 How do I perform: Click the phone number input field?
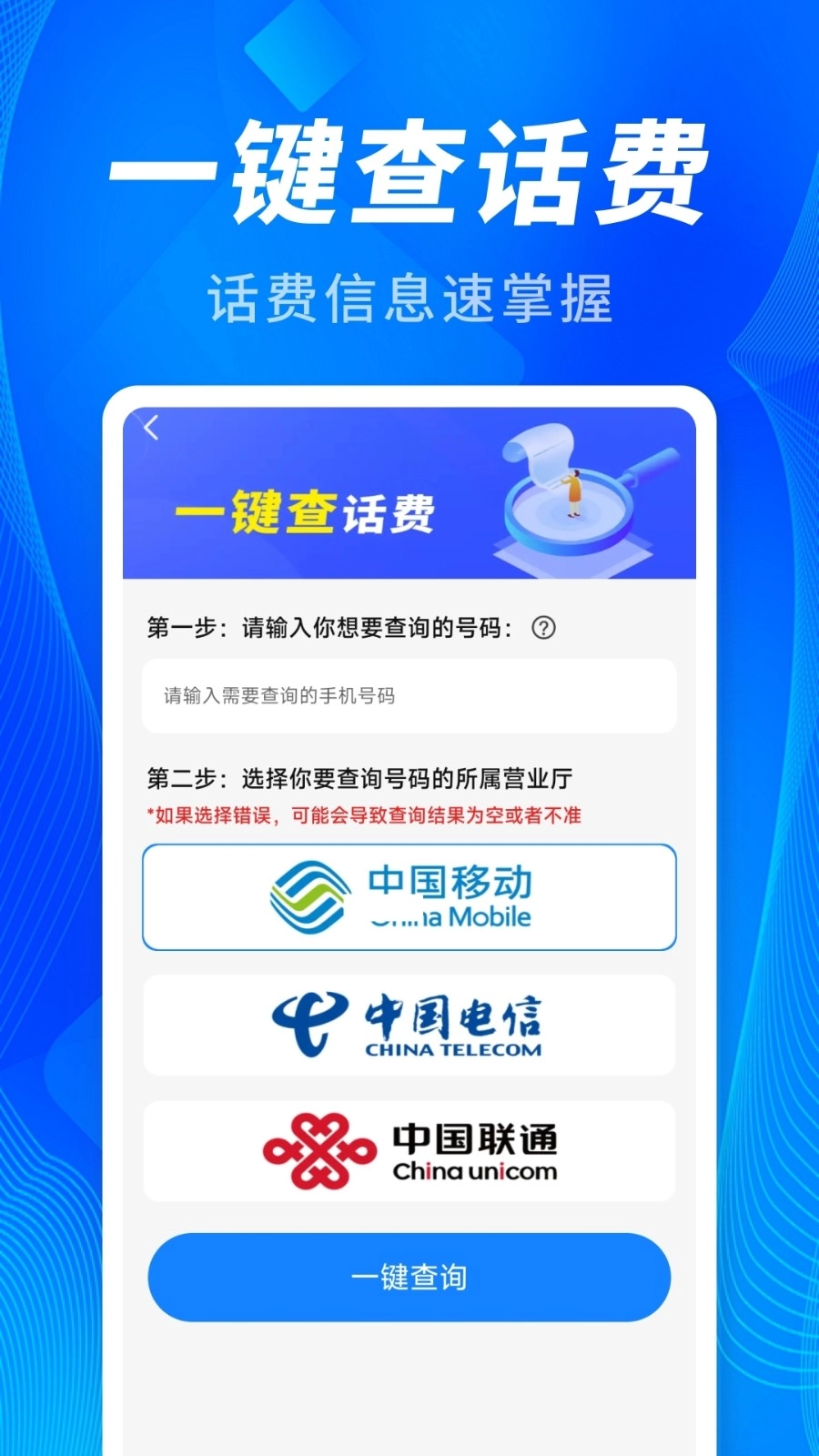(x=409, y=697)
